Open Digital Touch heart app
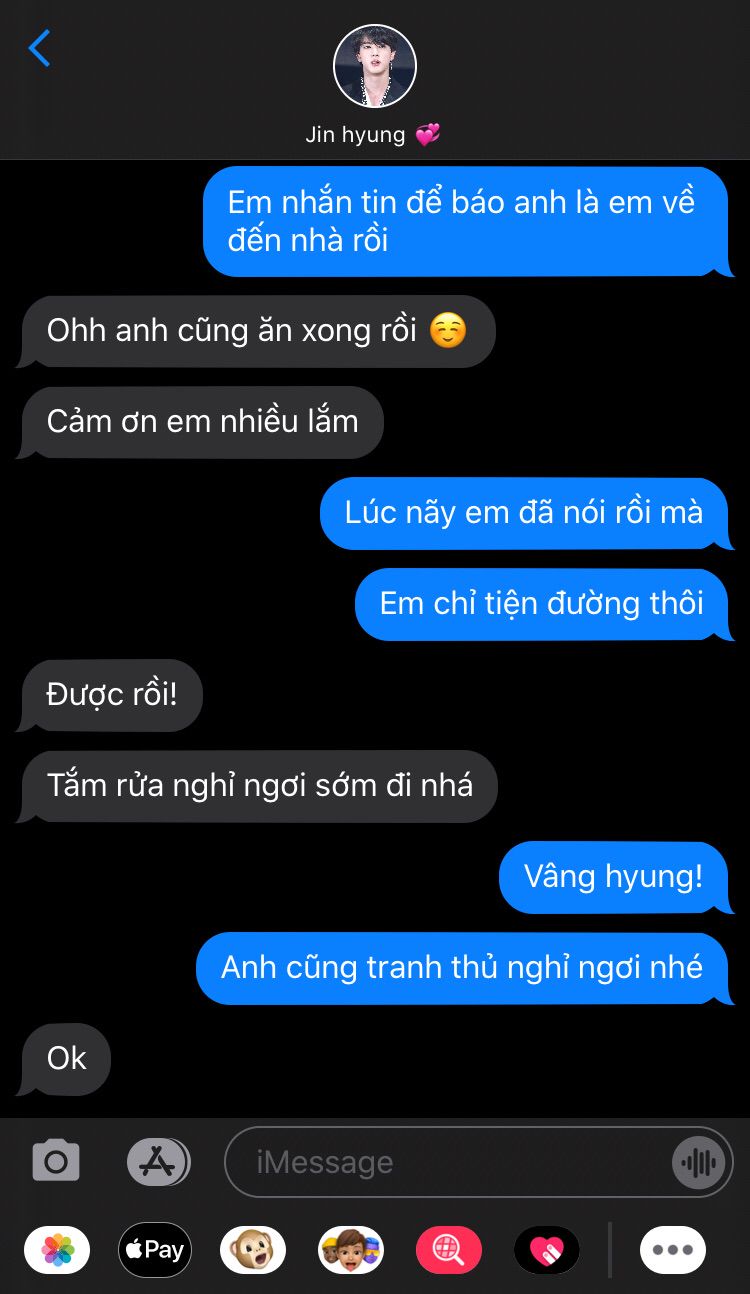 tap(547, 1250)
